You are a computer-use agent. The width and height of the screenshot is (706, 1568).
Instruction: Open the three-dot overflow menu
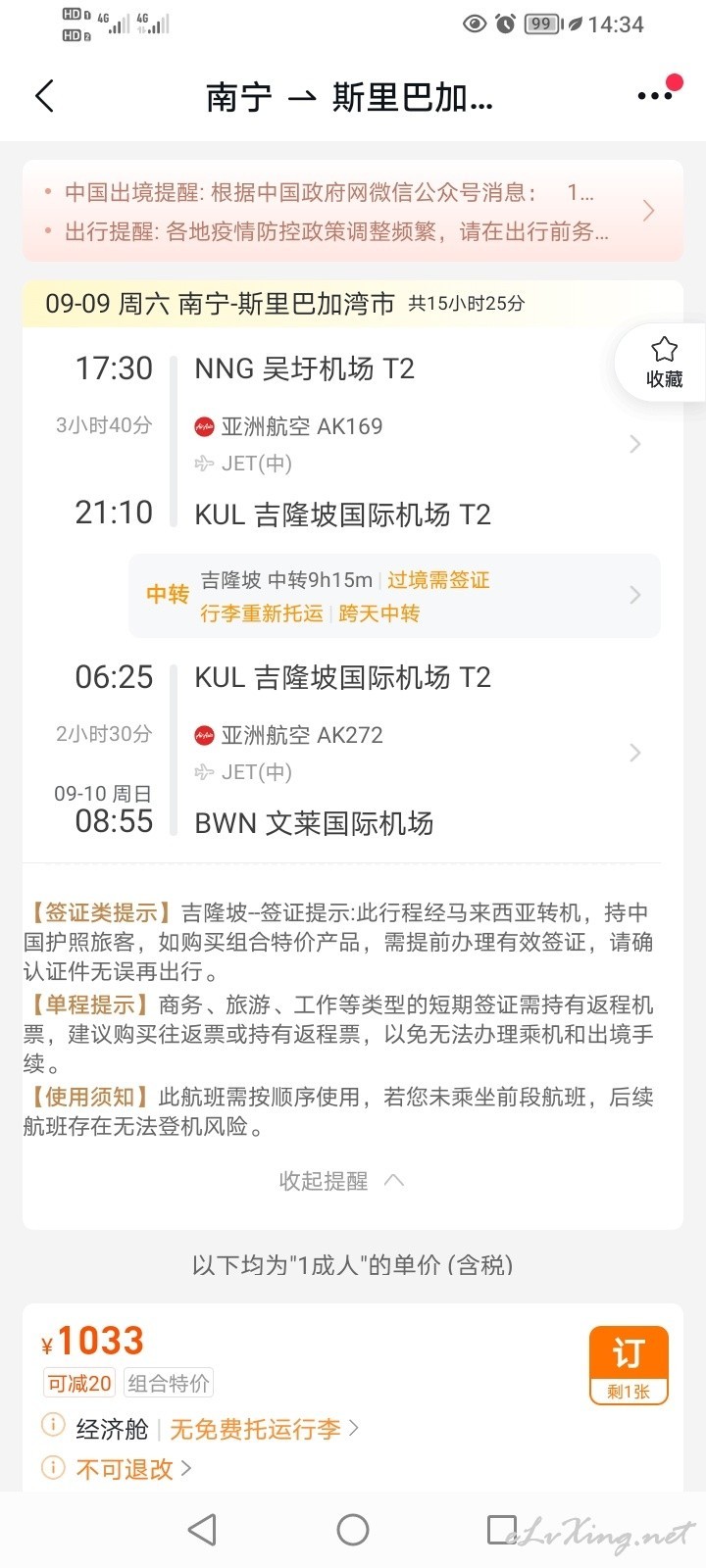pyautogui.click(x=655, y=95)
